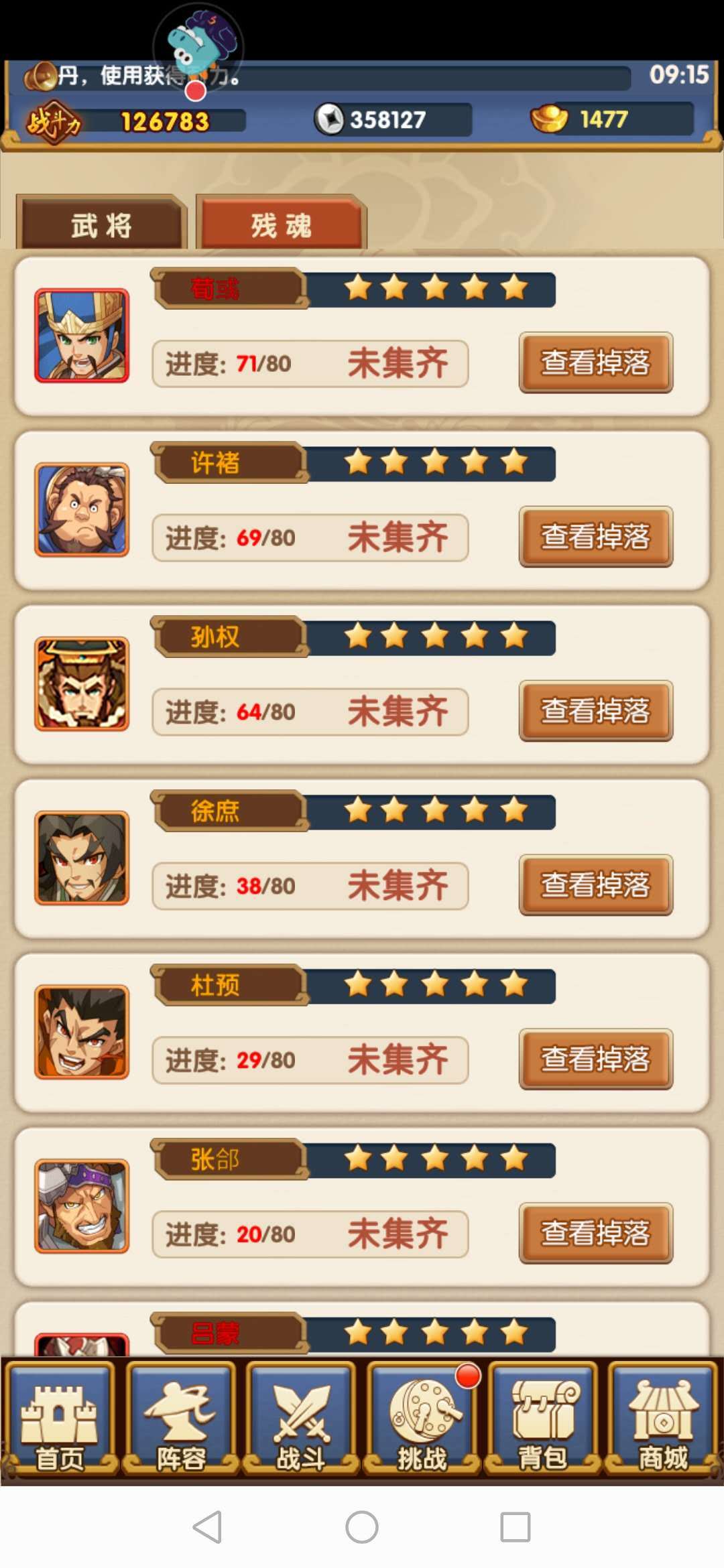Open 查看掉落 for 孙权
The image size is (724, 1568).
(x=595, y=711)
